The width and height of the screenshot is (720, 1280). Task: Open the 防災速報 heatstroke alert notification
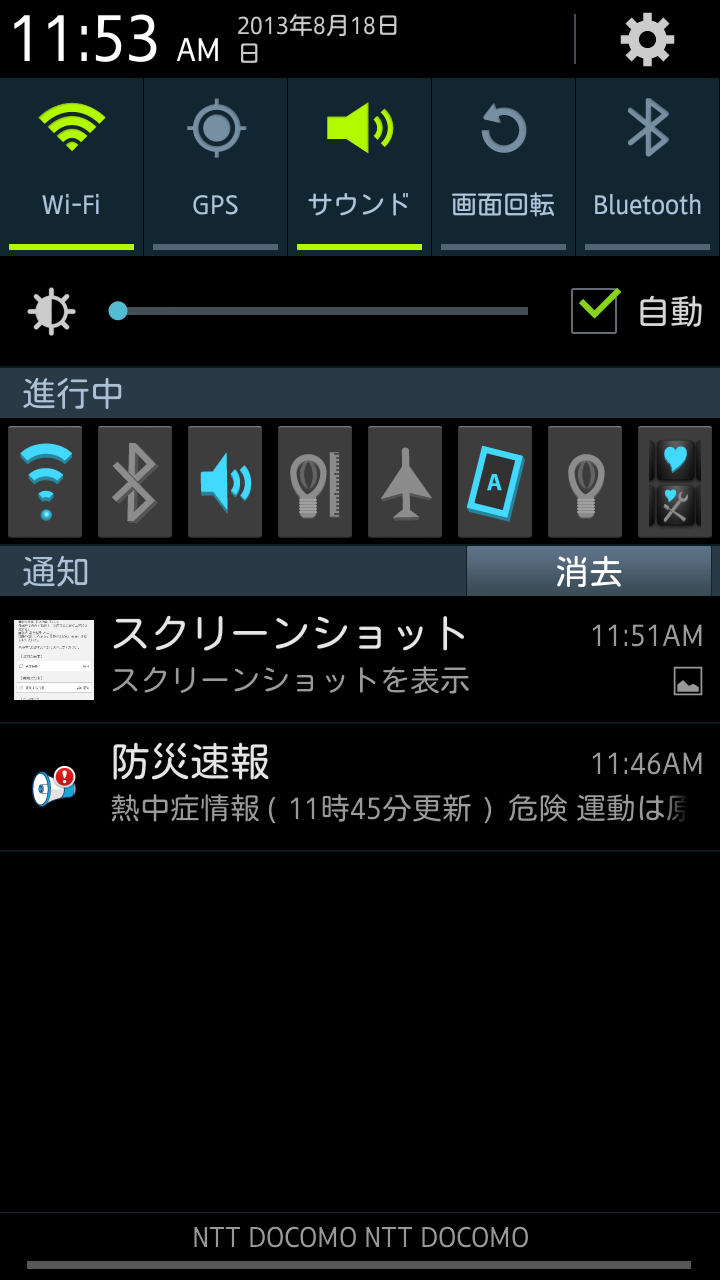pos(360,788)
